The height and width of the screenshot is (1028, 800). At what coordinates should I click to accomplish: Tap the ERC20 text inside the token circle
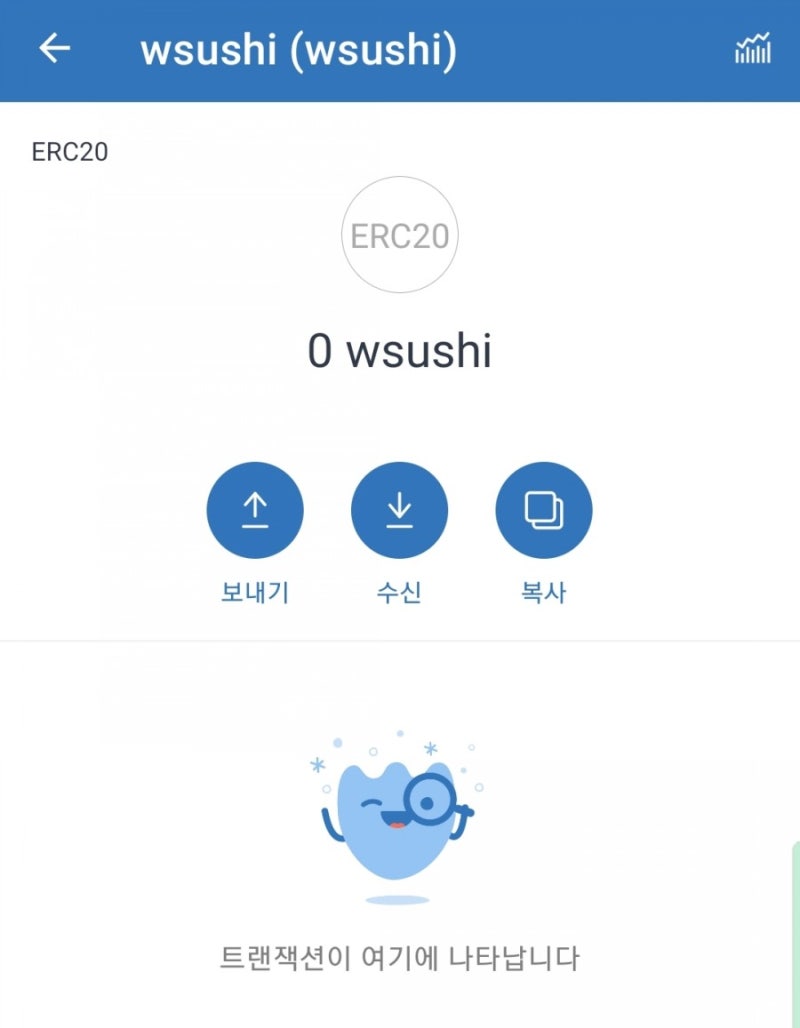[400, 234]
